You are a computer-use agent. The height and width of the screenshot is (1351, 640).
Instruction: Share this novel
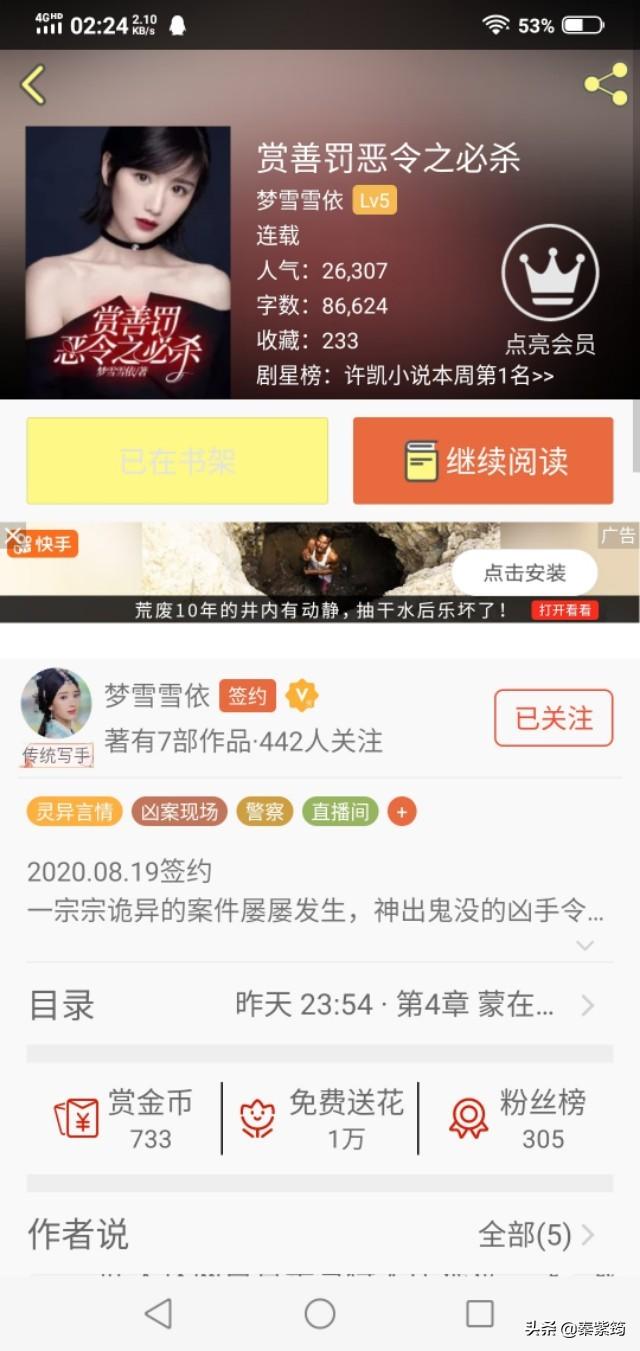pos(605,84)
